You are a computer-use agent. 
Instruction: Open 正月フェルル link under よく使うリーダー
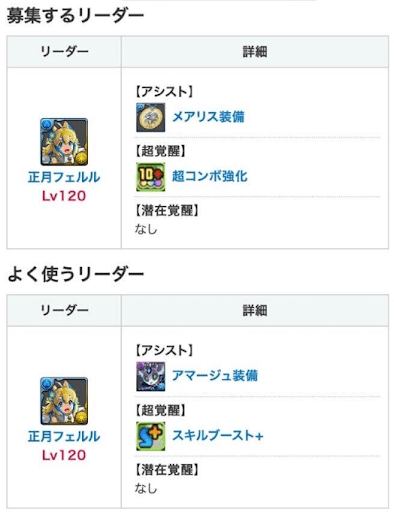[64, 436]
